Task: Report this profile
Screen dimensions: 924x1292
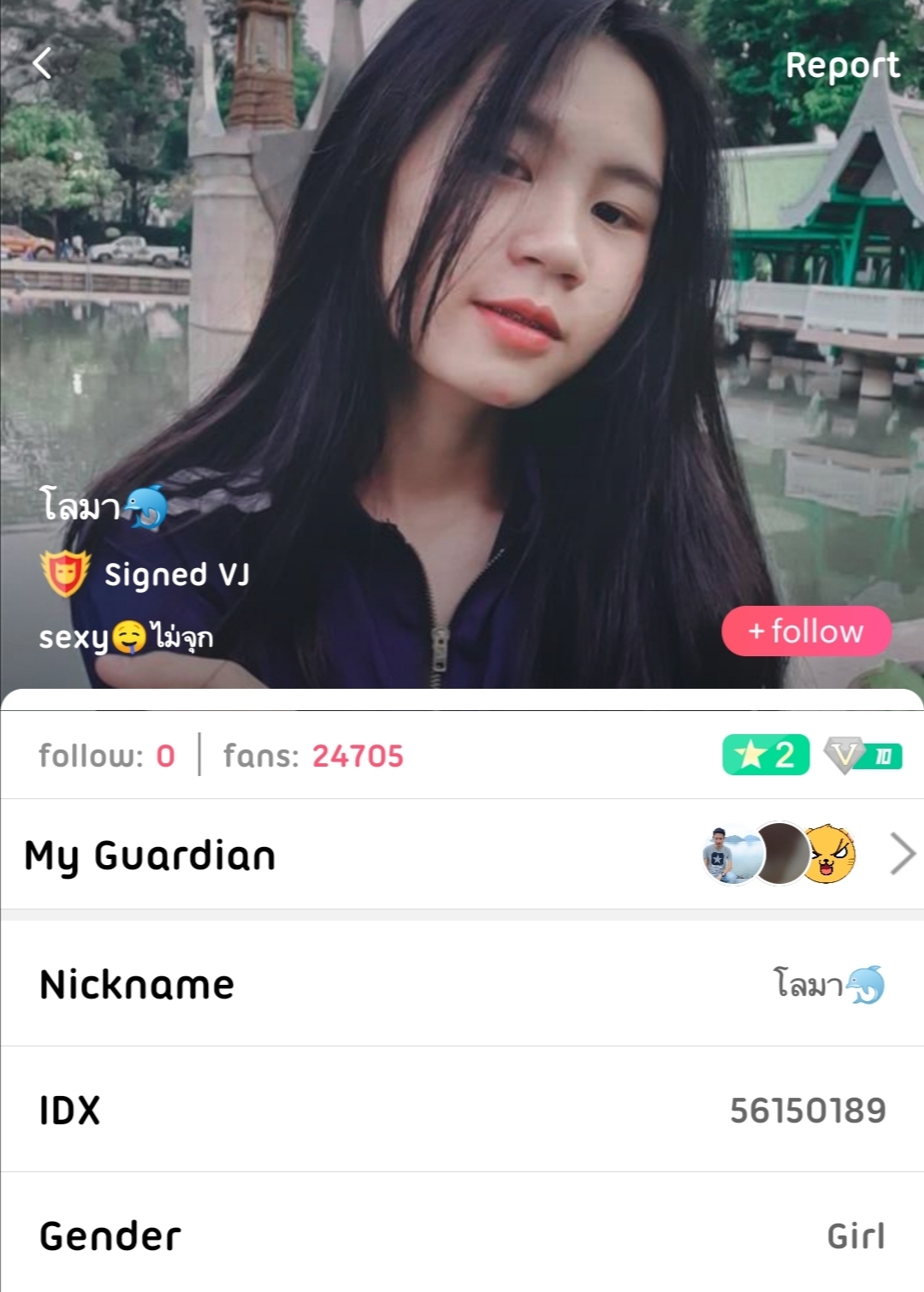Action: (x=842, y=66)
